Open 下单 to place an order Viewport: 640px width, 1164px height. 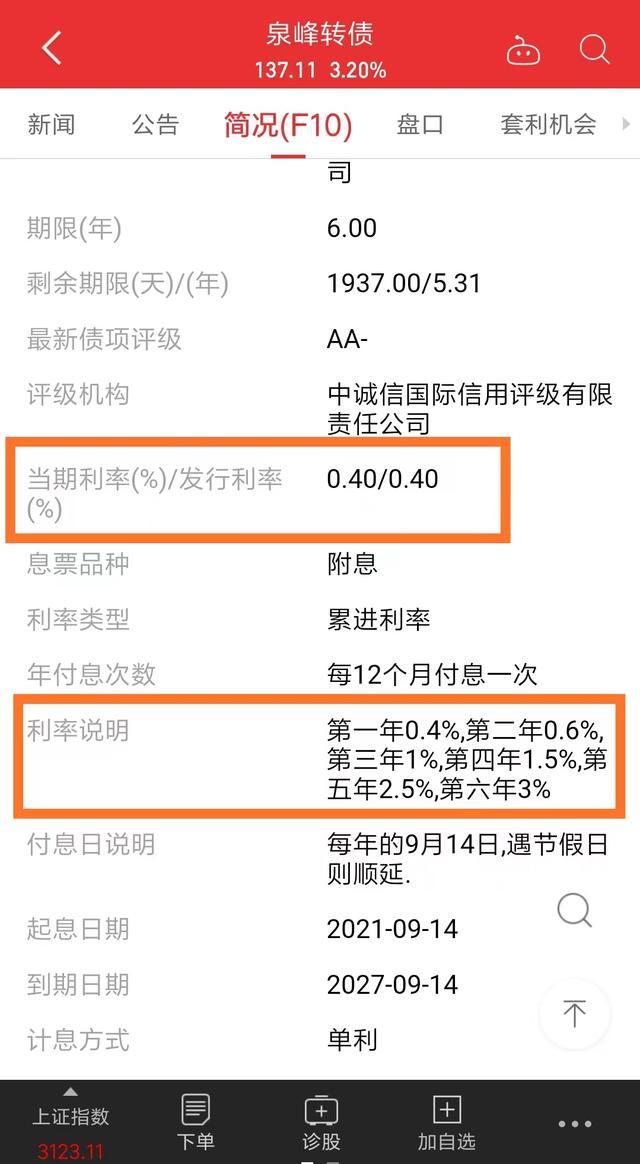coord(195,1122)
